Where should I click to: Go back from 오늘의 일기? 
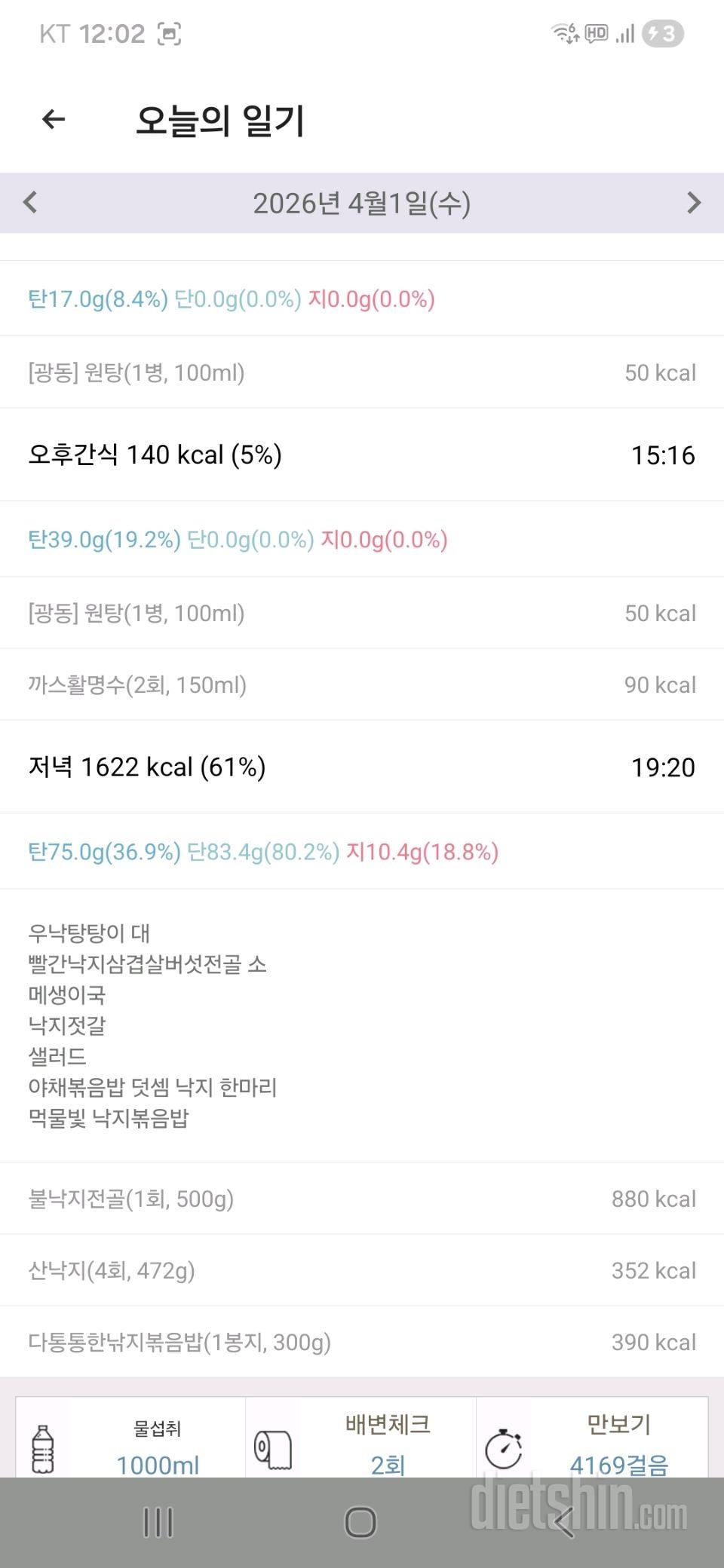[54, 119]
